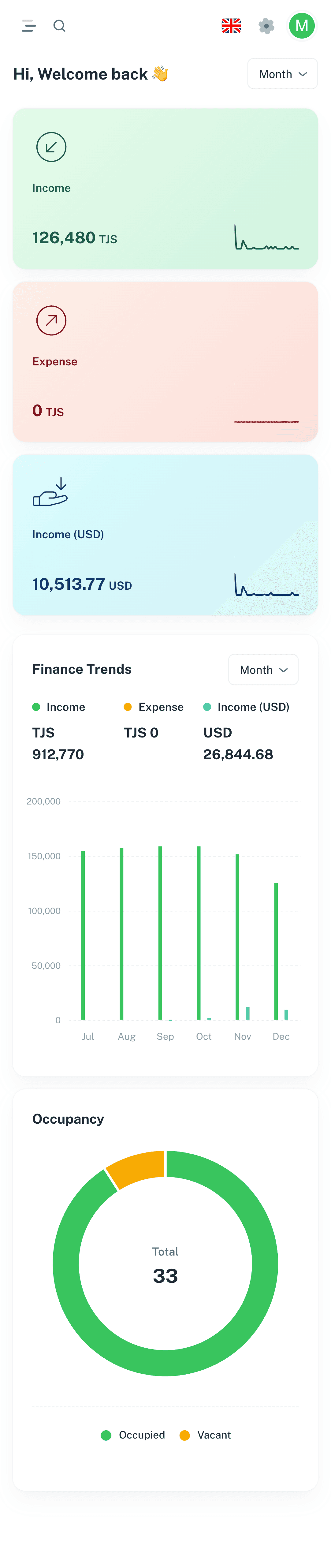Toggle Occupied in the occupancy legend
The width and height of the screenshot is (331, 1568).
(x=133, y=1435)
